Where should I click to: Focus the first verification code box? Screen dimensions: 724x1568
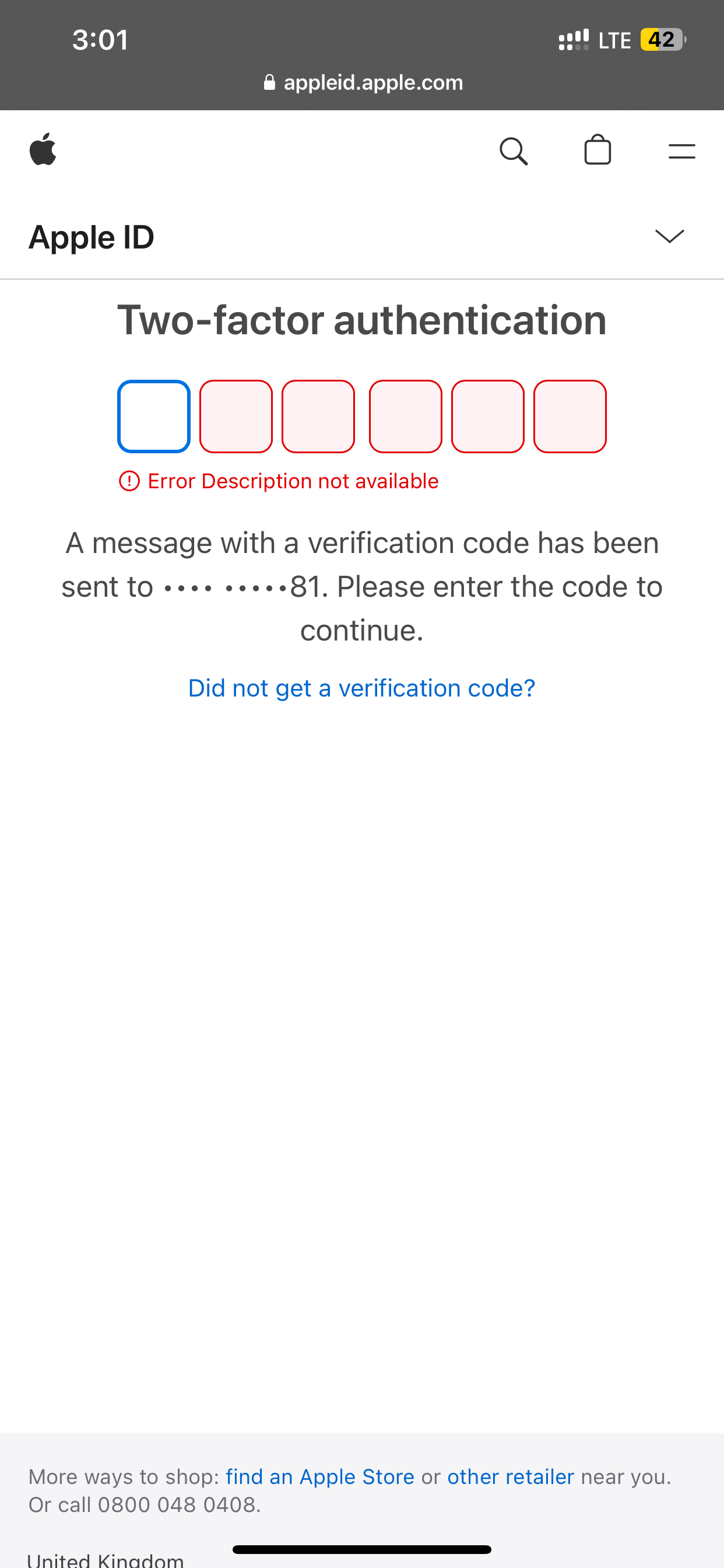click(154, 416)
